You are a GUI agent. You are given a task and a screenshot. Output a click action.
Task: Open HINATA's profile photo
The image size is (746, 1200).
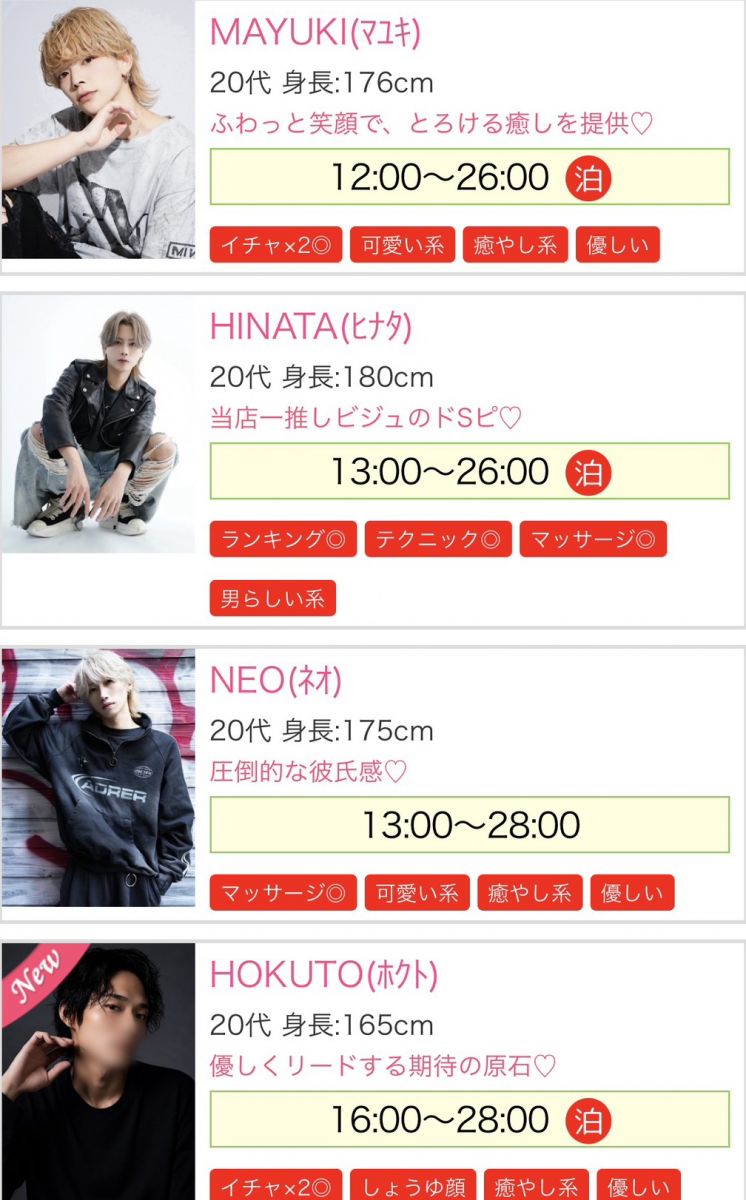(98, 424)
